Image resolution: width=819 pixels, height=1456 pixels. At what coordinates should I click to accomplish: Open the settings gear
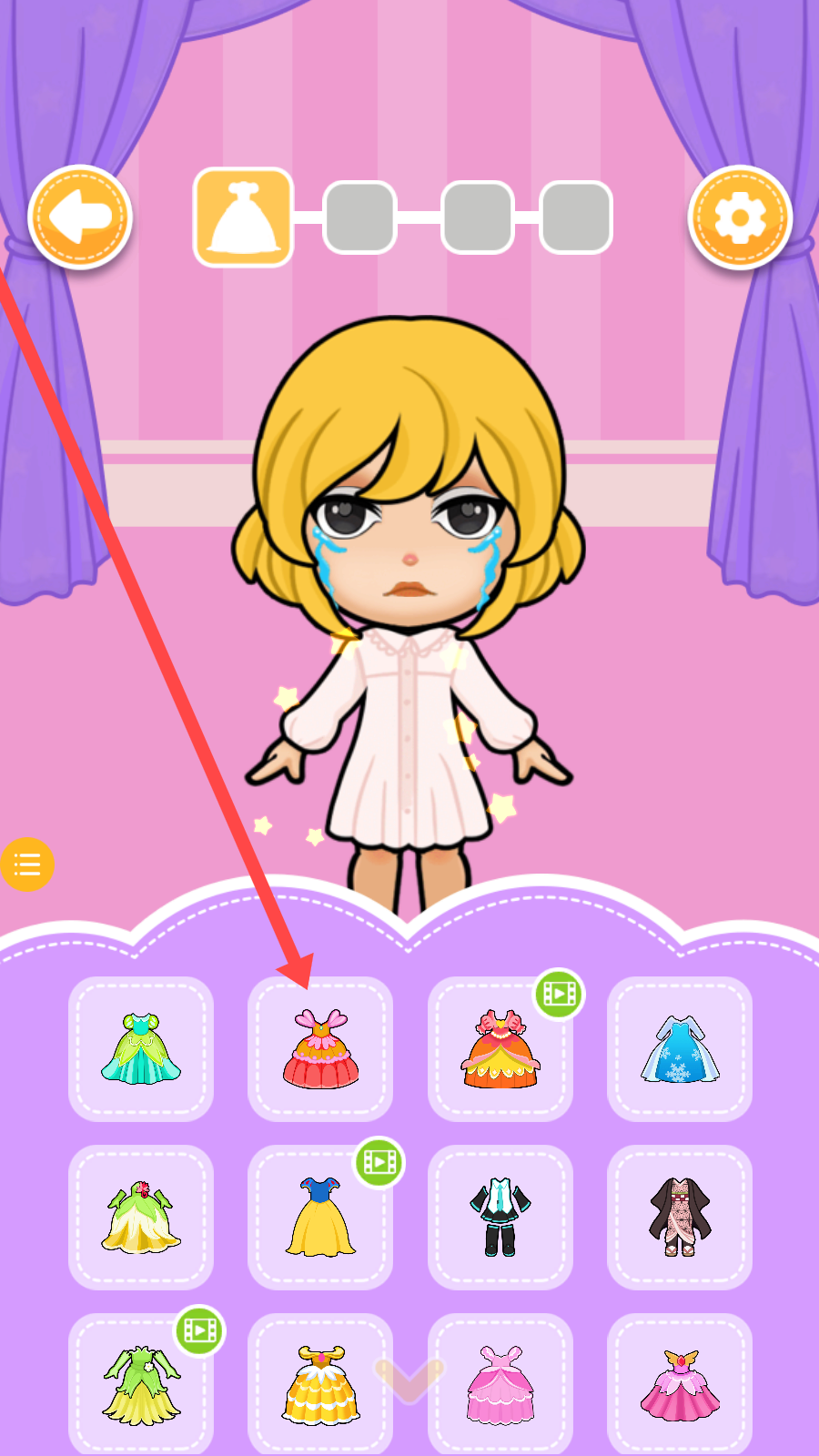[739, 217]
